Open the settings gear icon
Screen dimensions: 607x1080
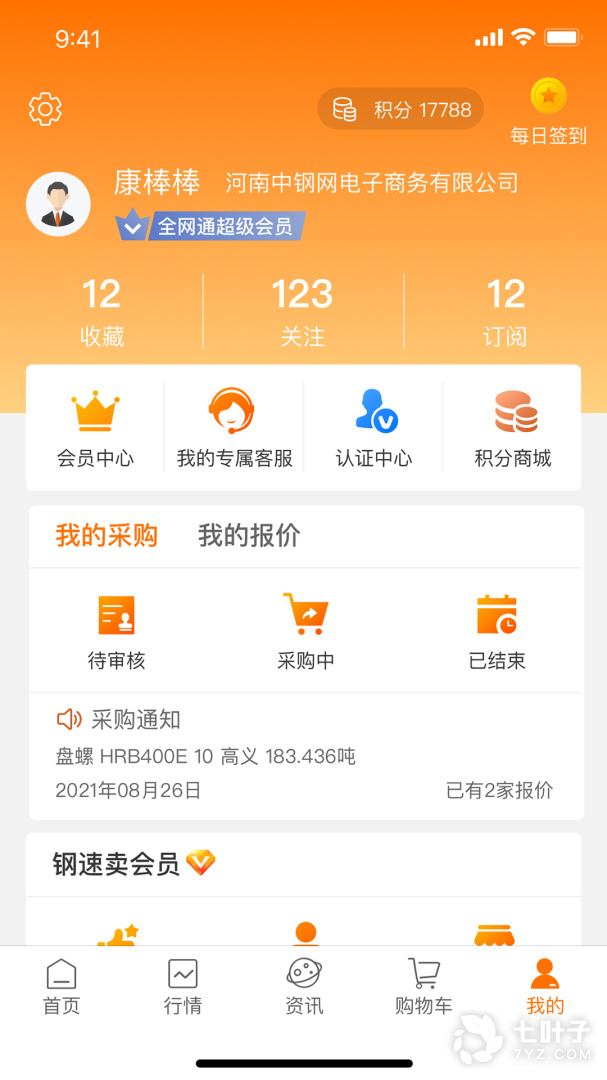(45, 109)
